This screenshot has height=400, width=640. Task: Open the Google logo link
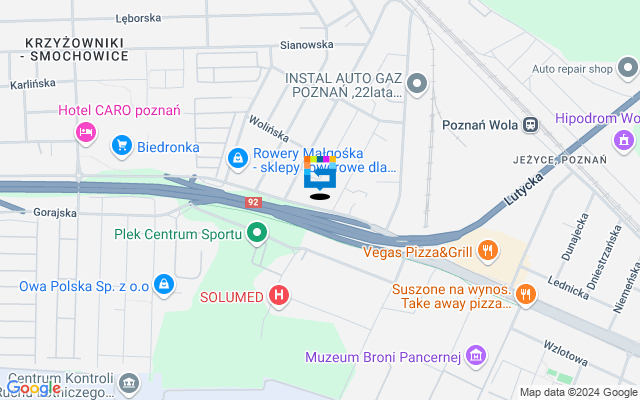[x=33, y=388]
